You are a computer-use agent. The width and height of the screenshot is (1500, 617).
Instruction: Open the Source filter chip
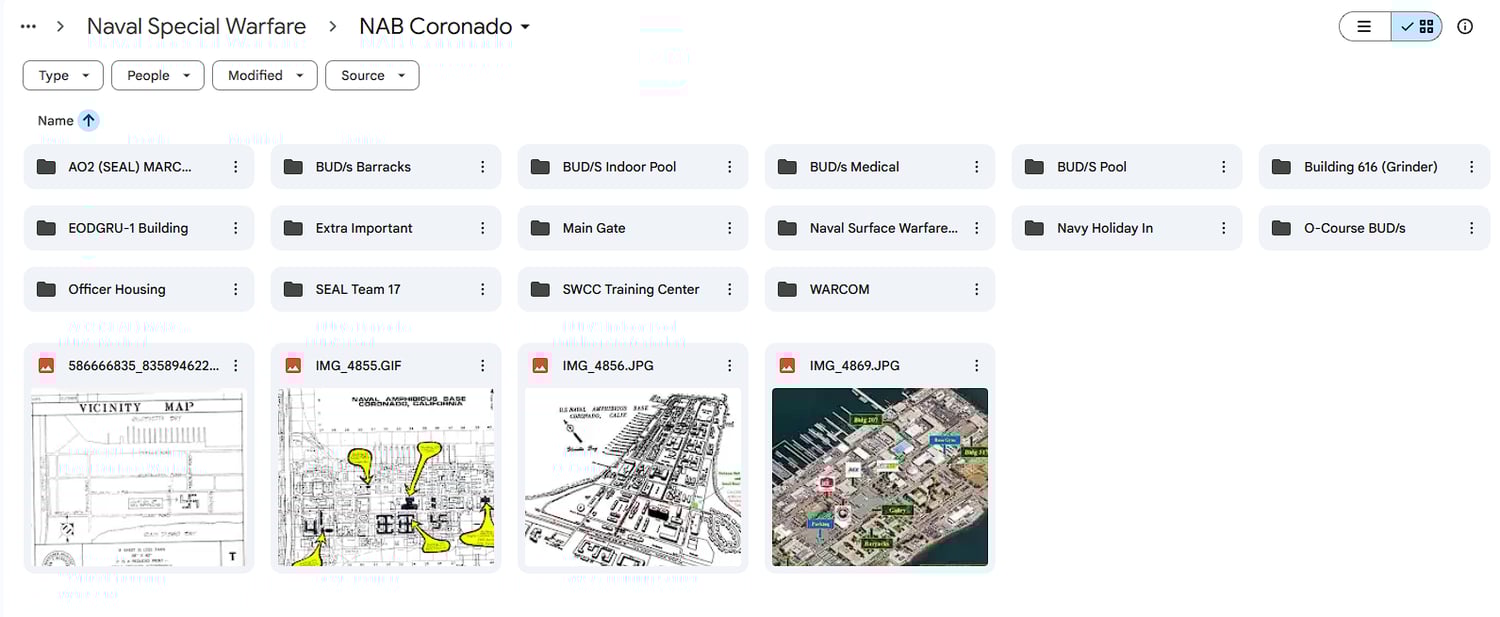[x=372, y=75]
